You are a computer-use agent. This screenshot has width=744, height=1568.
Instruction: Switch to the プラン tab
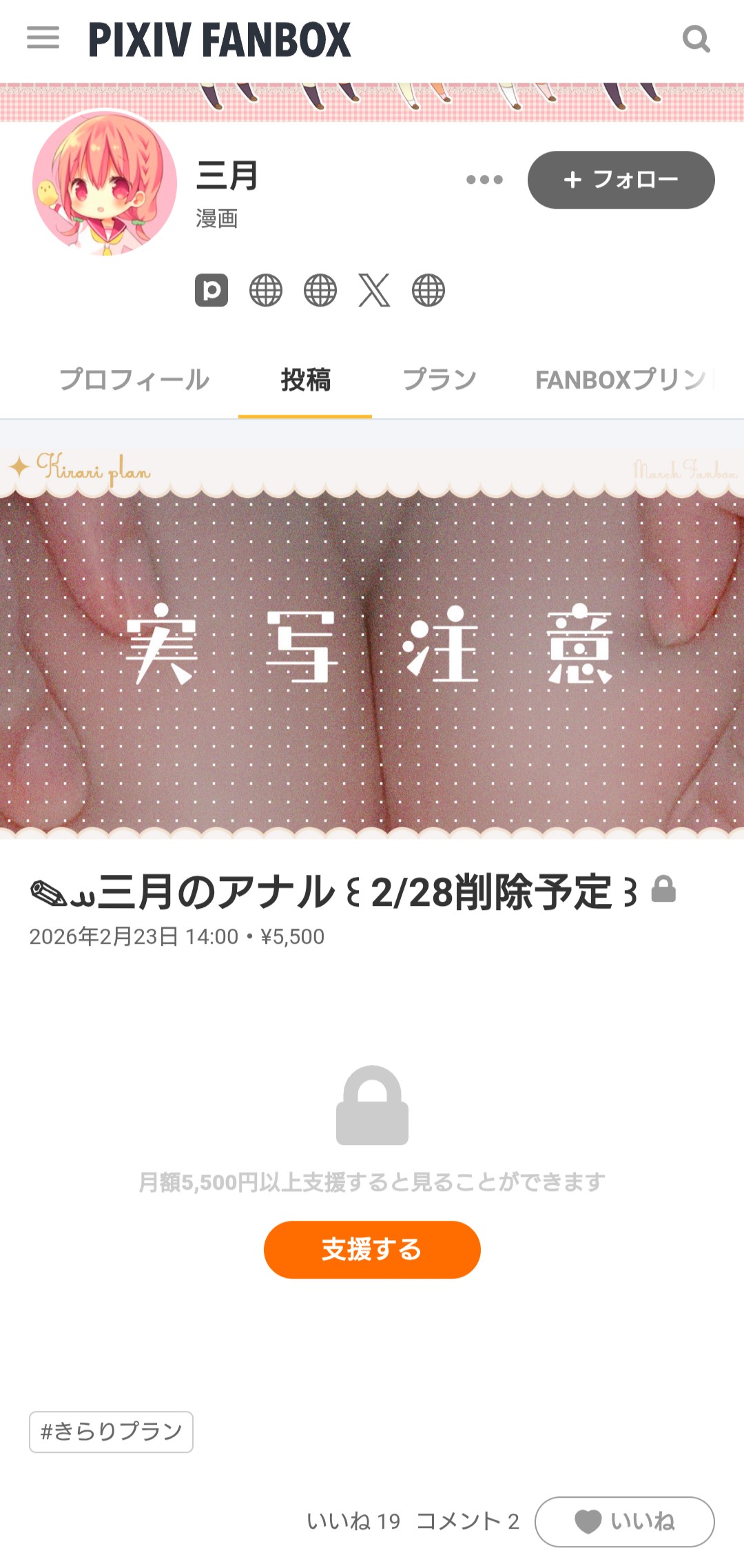[440, 380]
